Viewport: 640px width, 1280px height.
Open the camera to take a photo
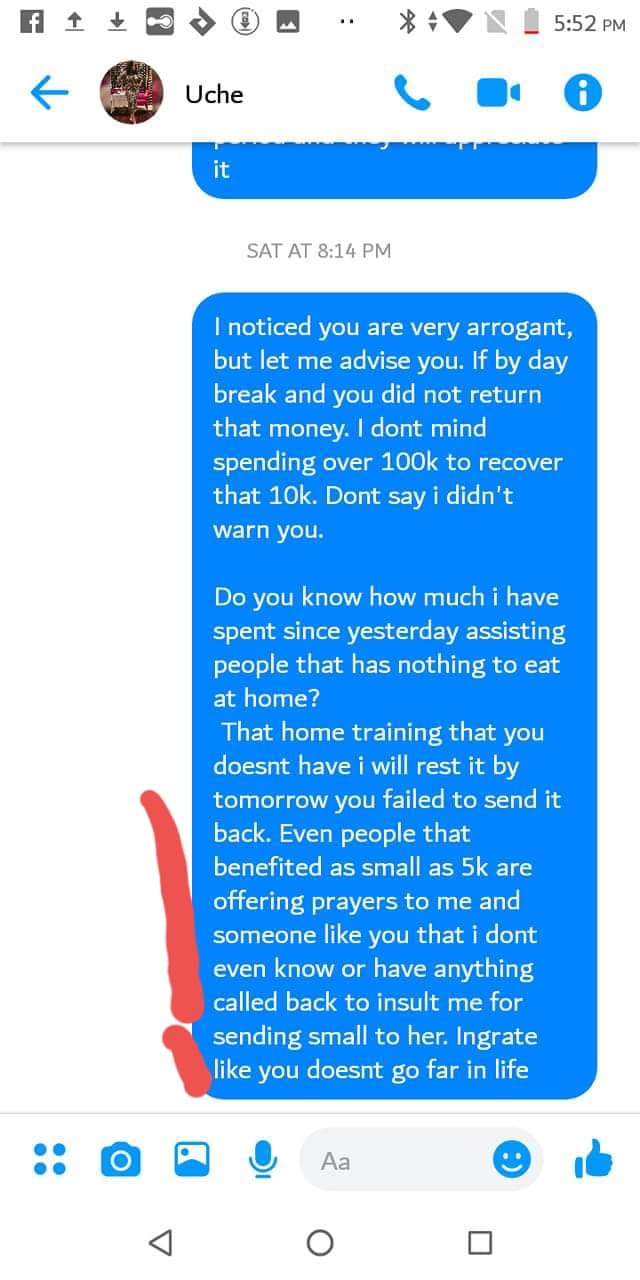coord(120,1160)
